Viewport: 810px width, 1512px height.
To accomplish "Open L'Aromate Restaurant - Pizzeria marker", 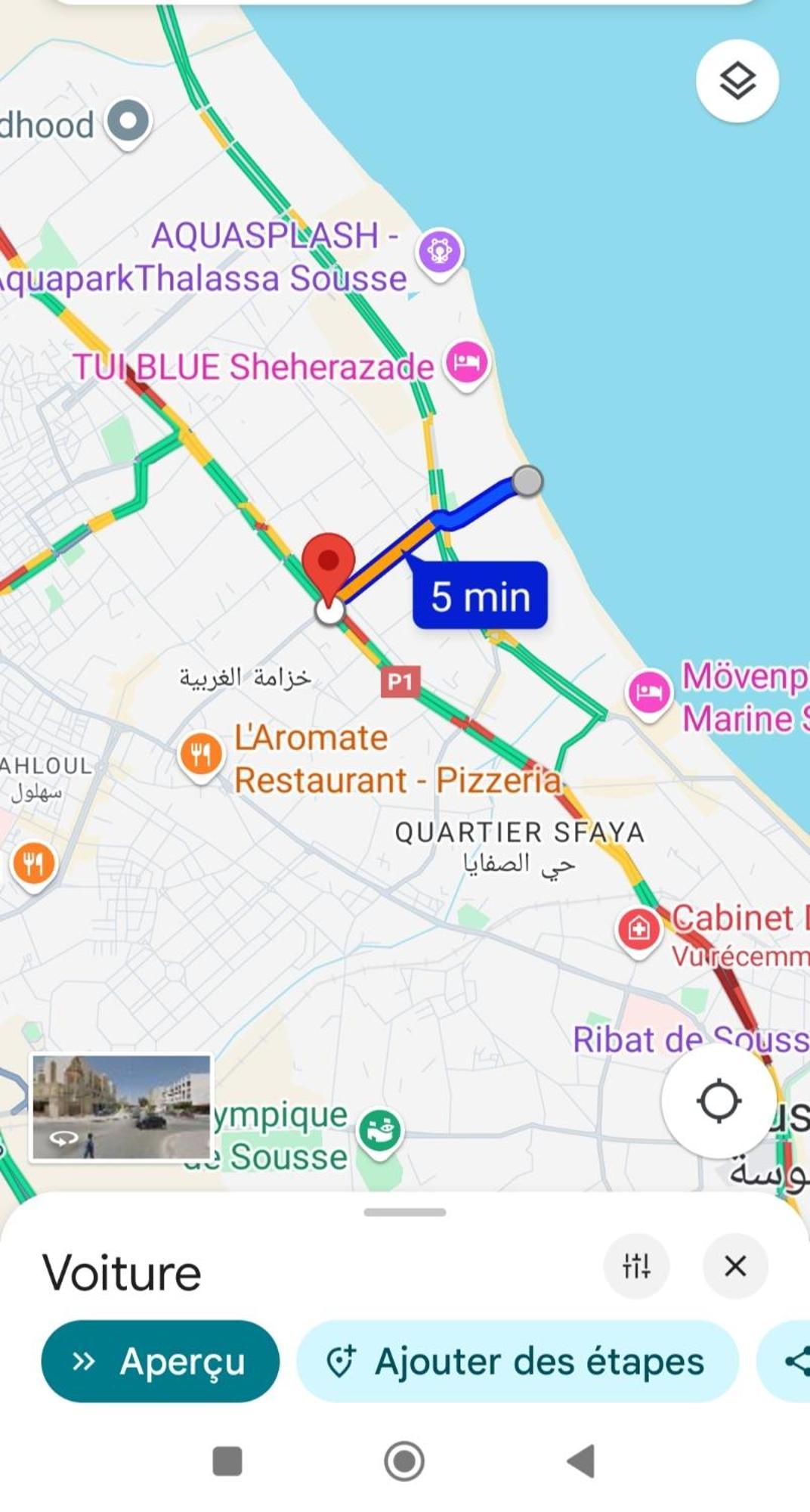I will (x=200, y=755).
